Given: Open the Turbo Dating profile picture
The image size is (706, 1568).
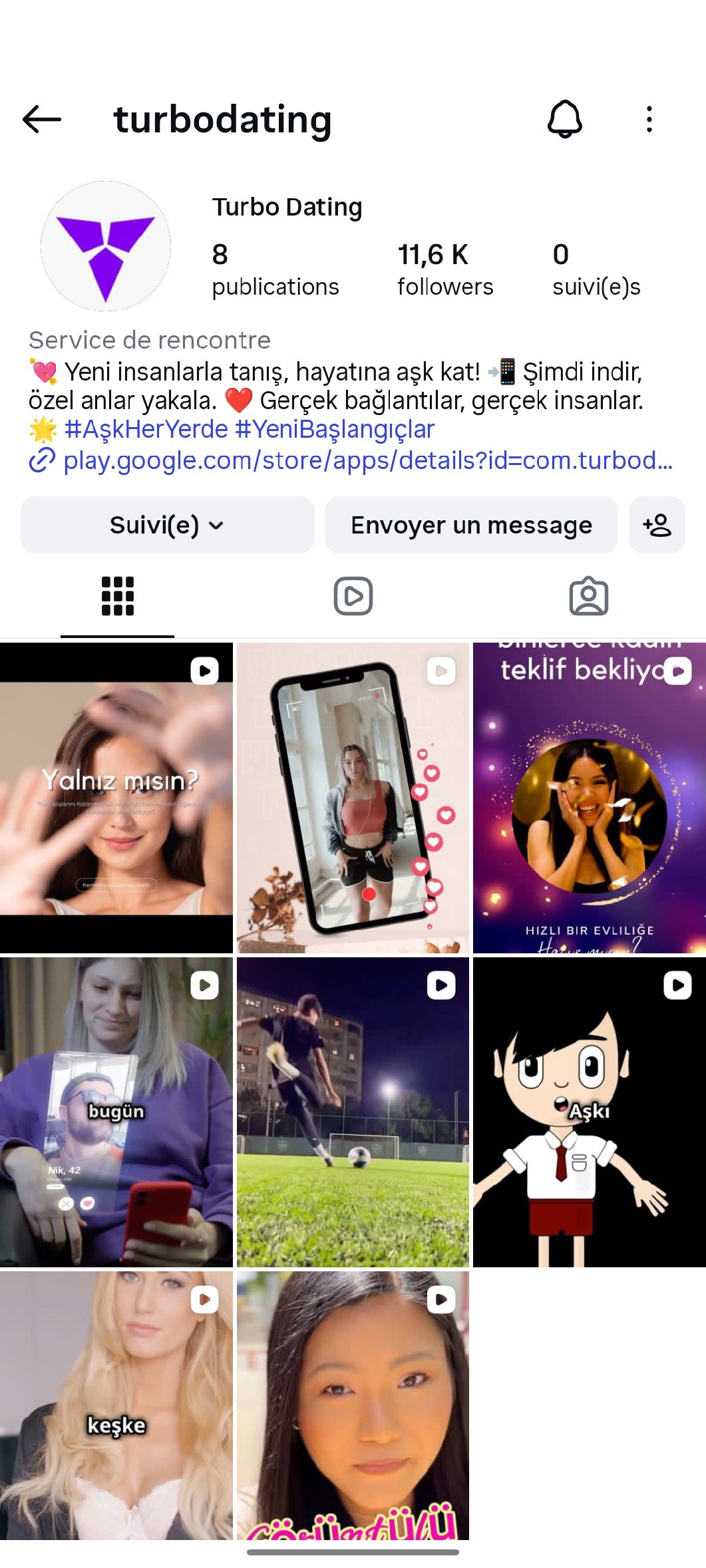Looking at the screenshot, I should (106, 246).
